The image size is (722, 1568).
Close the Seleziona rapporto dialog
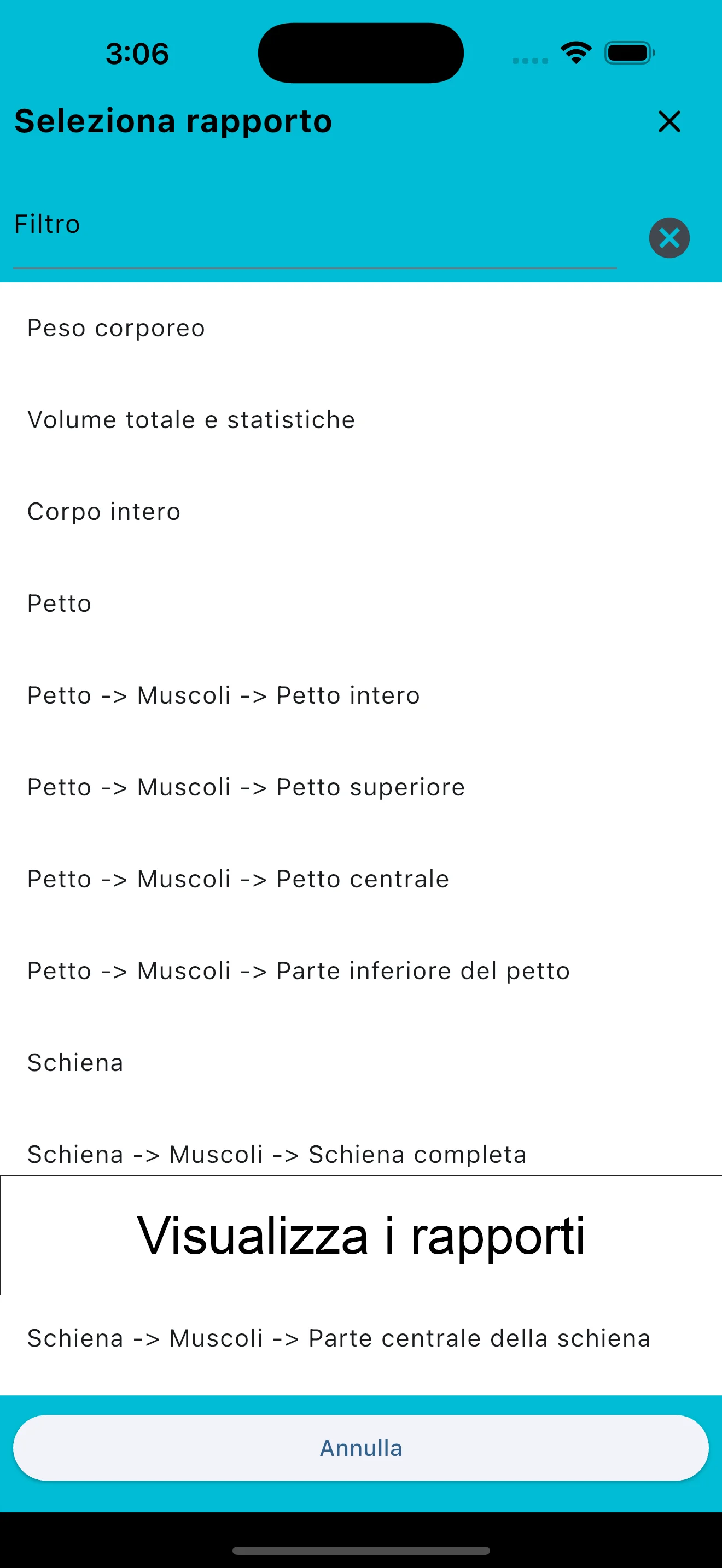click(669, 121)
